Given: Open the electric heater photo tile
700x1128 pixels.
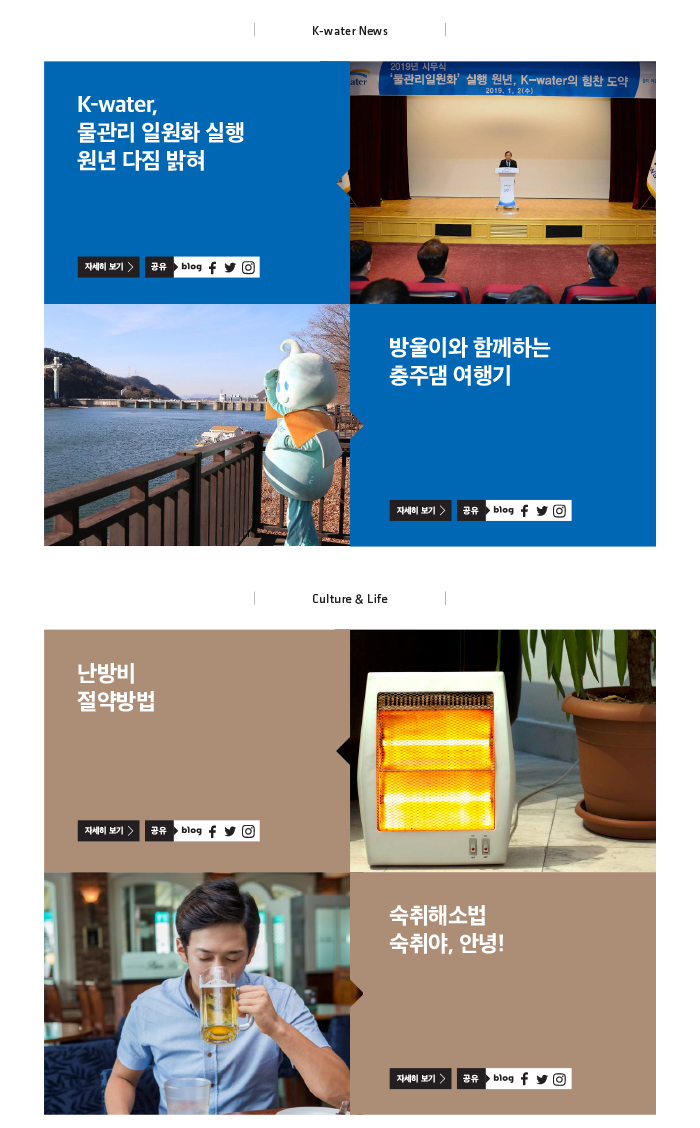Looking at the screenshot, I should [x=503, y=750].
